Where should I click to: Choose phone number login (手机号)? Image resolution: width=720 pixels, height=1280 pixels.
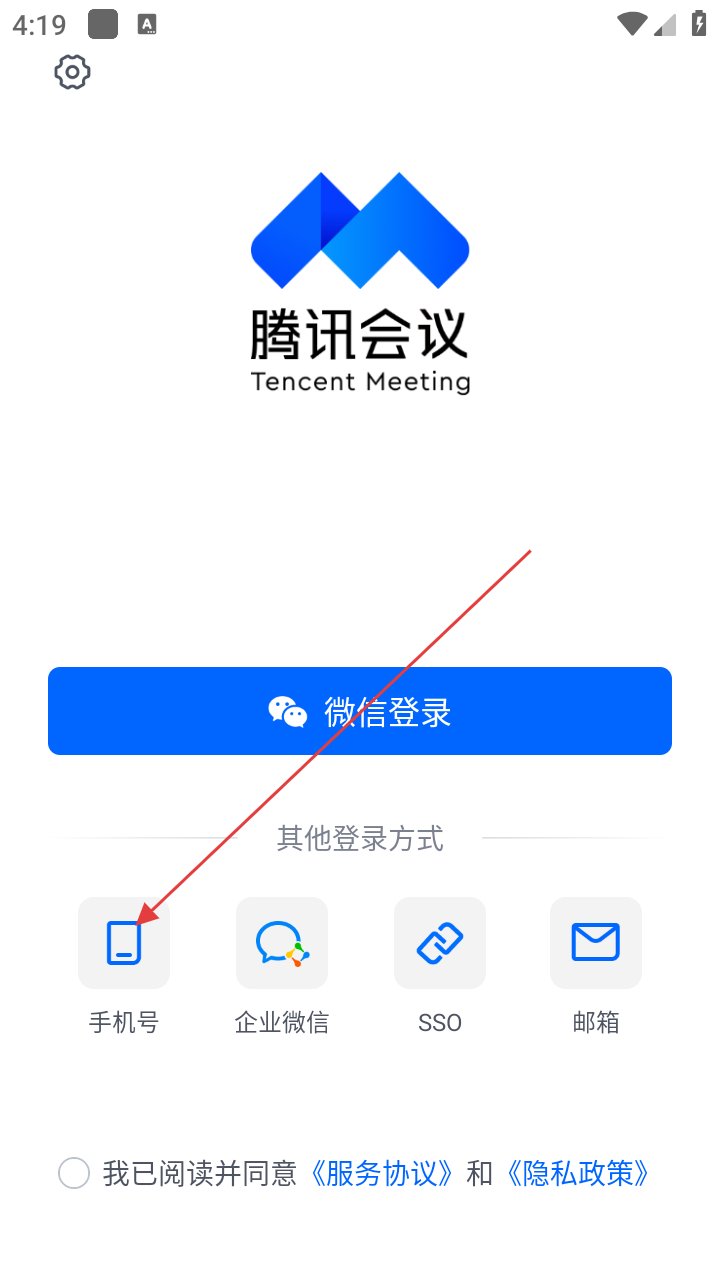tap(124, 943)
